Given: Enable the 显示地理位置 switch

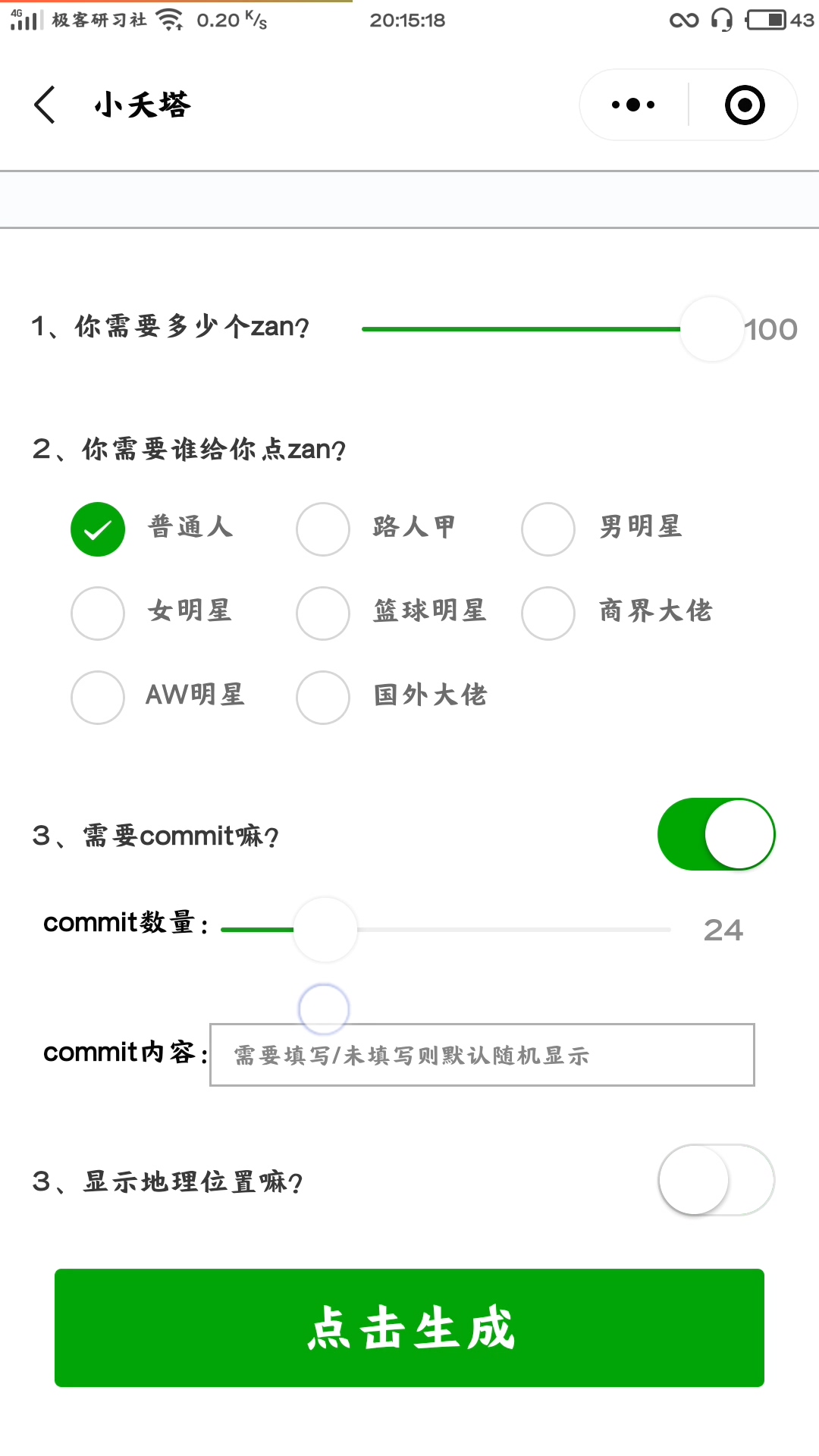Looking at the screenshot, I should [x=716, y=1180].
